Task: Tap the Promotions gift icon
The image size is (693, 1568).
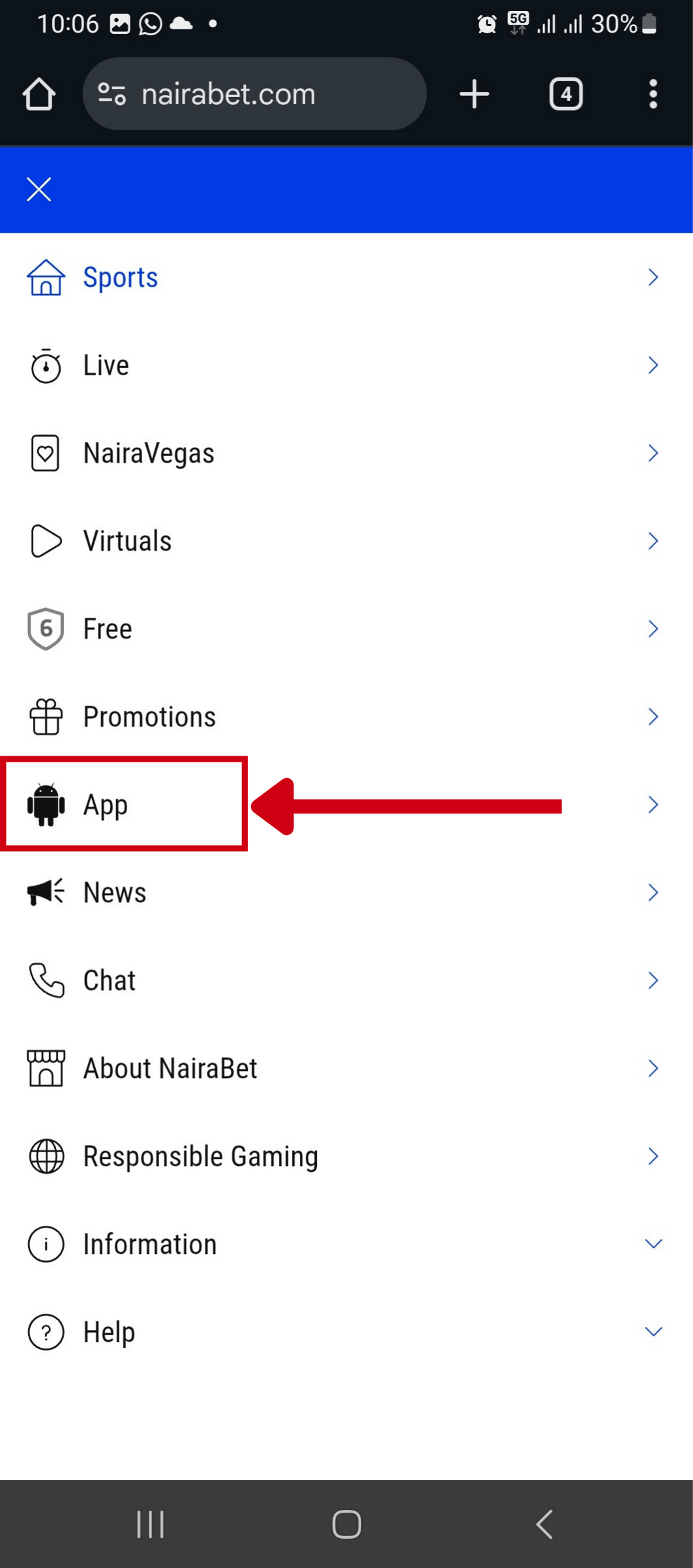Action: tap(45, 716)
